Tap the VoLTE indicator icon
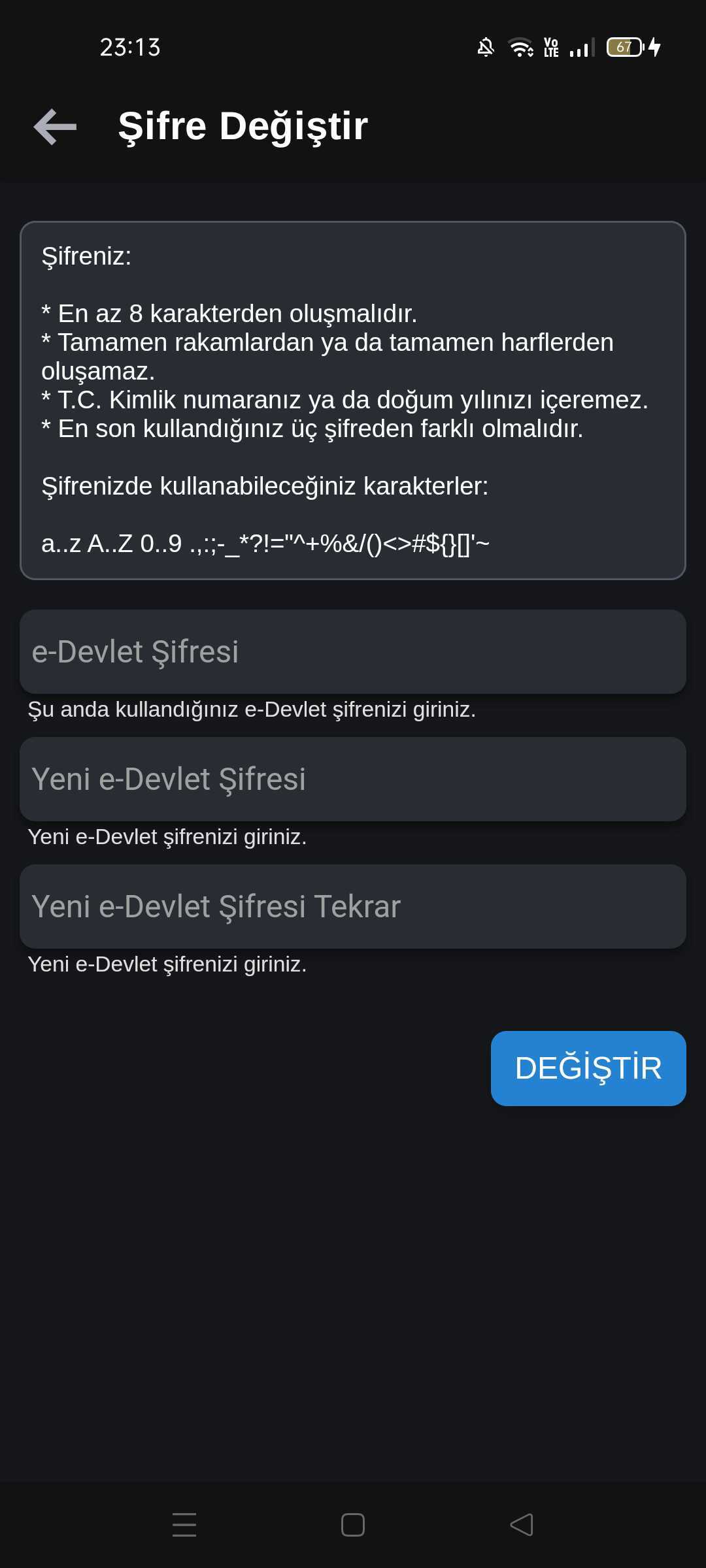Viewport: 706px width, 1568px height. point(551,47)
